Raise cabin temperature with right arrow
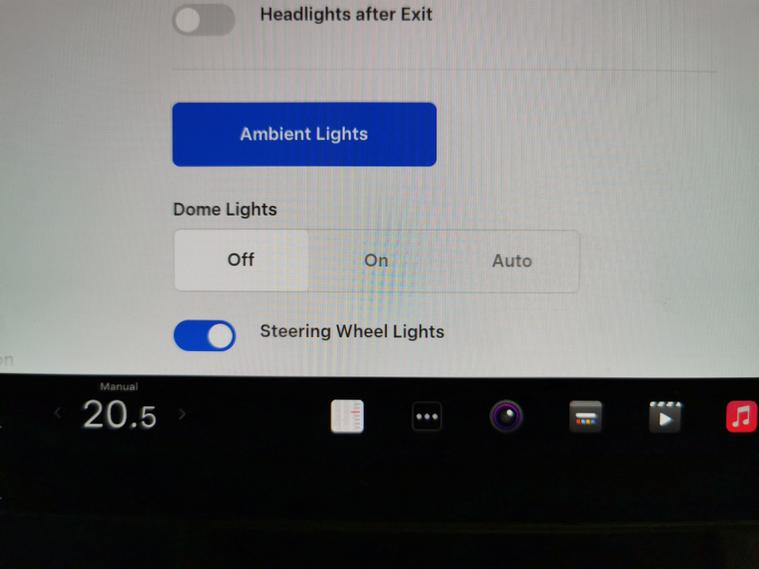Viewport: 759px width, 569px height. [x=181, y=413]
